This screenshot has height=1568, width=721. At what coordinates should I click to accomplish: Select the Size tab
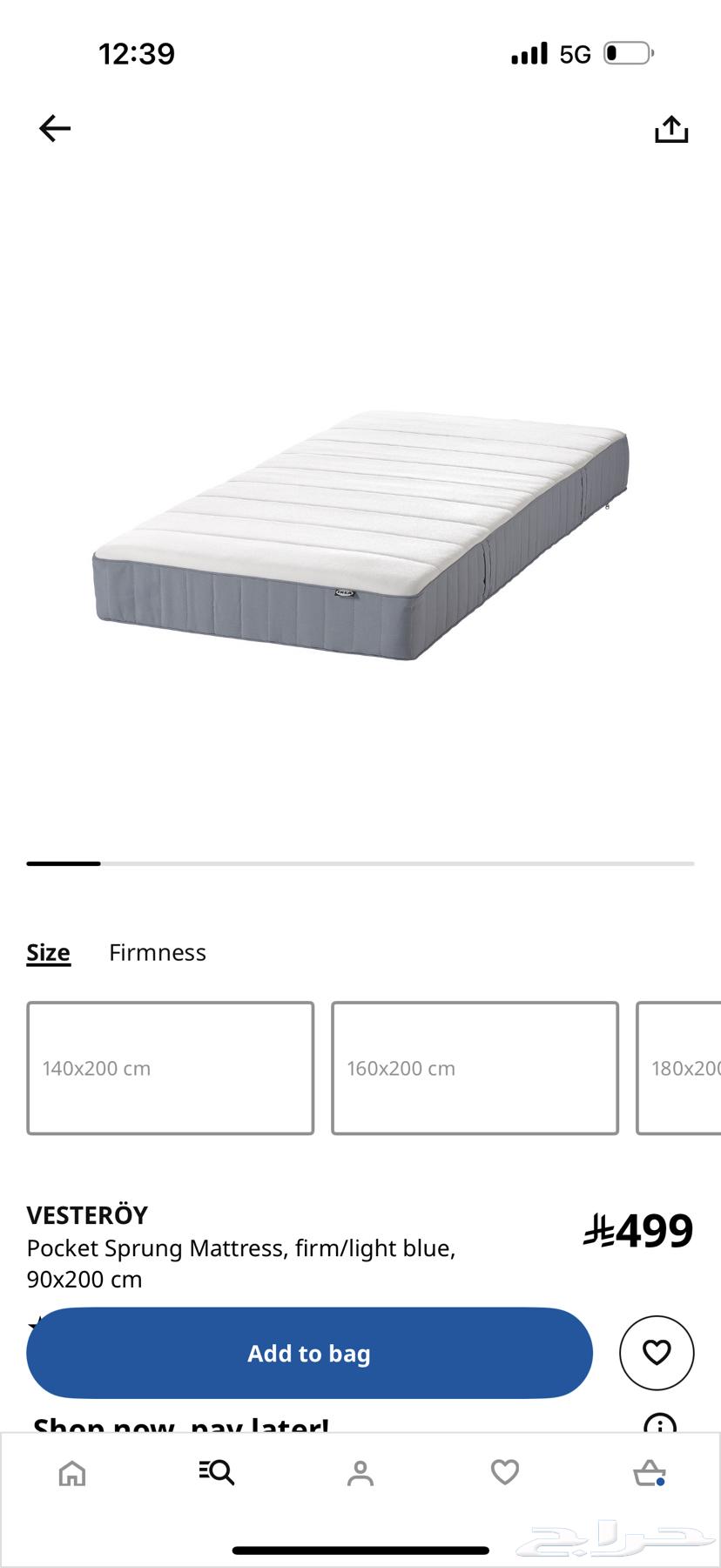48,952
